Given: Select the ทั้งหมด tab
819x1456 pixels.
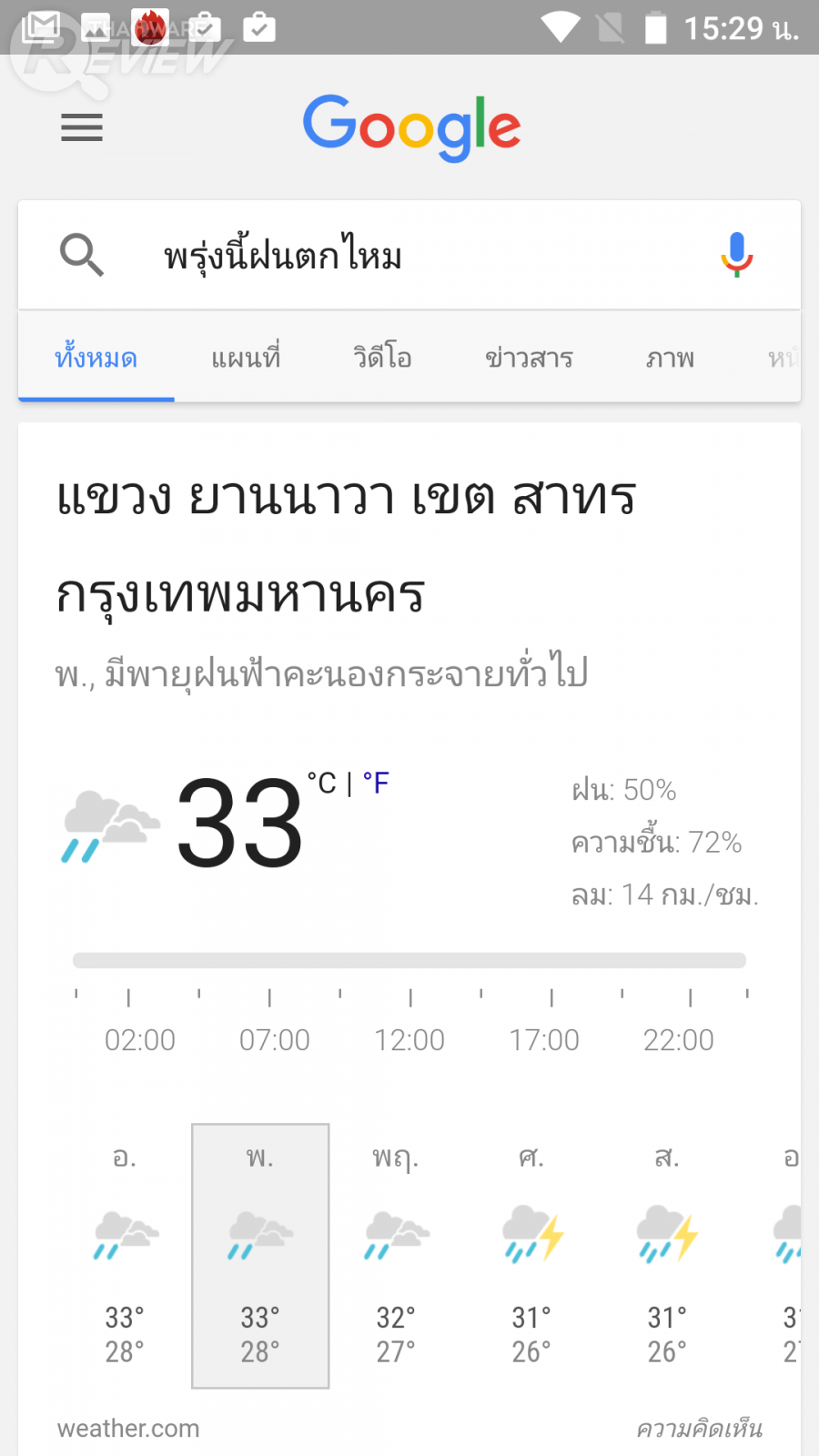Looking at the screenshot, I should (x=96, y=359).
